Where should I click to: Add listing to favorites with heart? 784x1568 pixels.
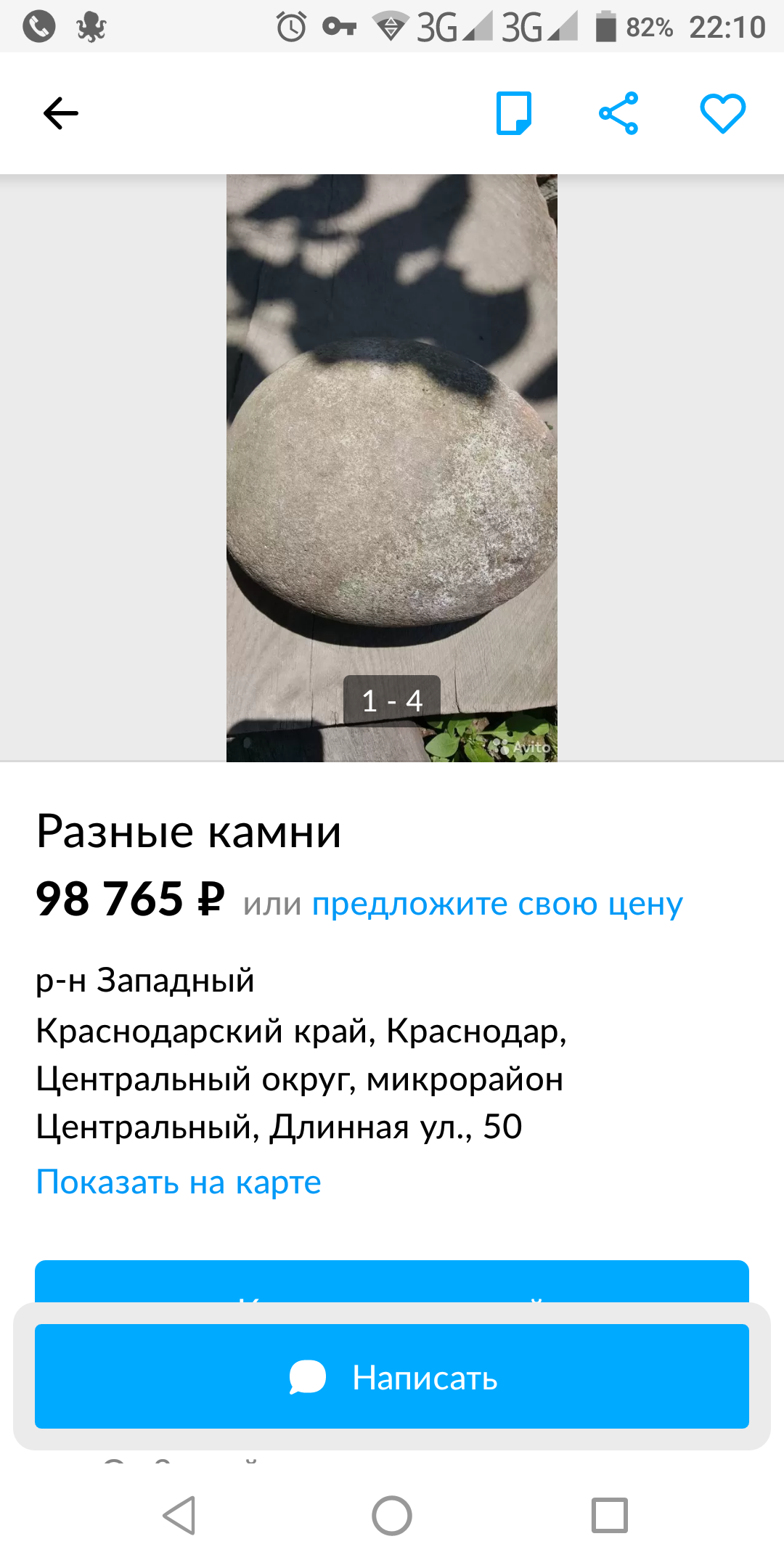[722, 113]
